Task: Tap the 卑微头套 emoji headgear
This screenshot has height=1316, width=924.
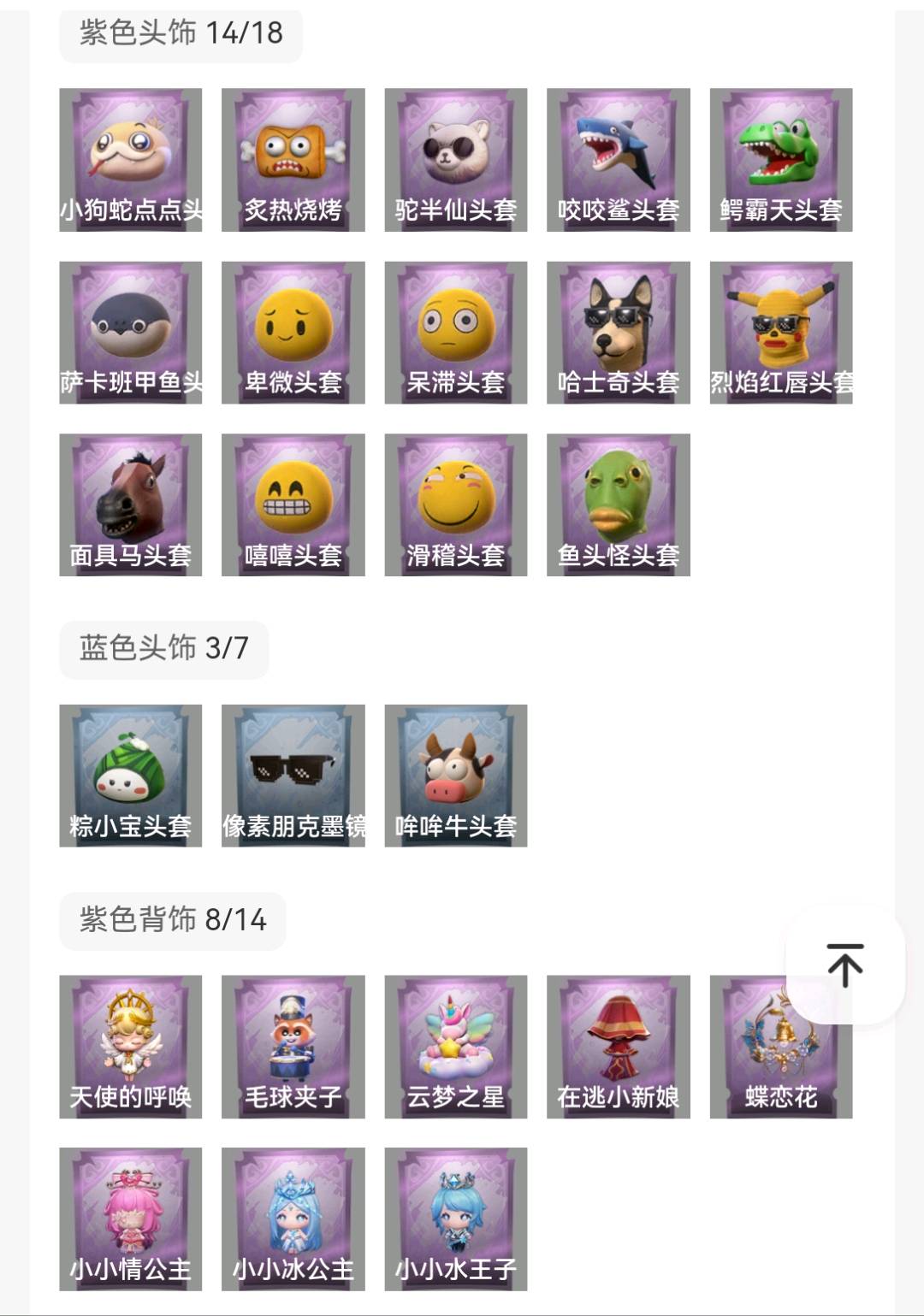Action: click(293, 333)
